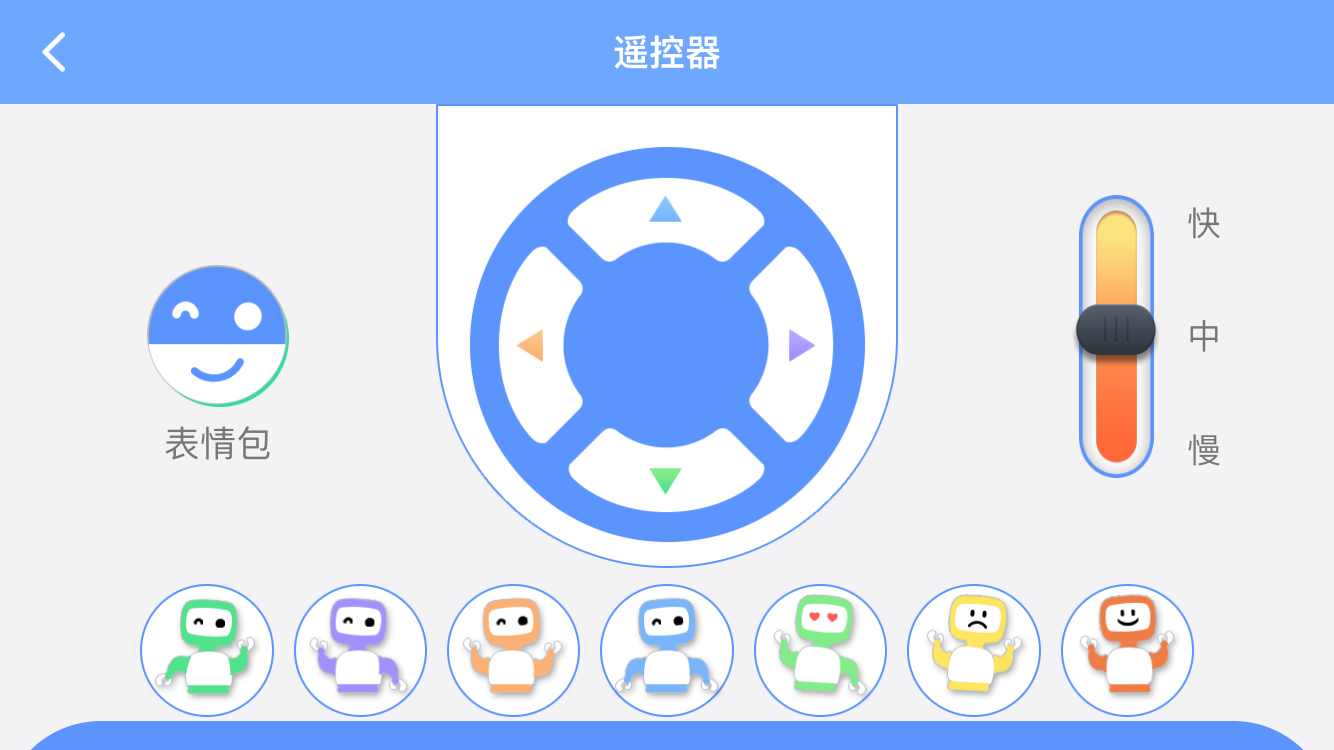Tap the speed slider handle at 中
This screenshot has height=750, width=1334.
1116,330
